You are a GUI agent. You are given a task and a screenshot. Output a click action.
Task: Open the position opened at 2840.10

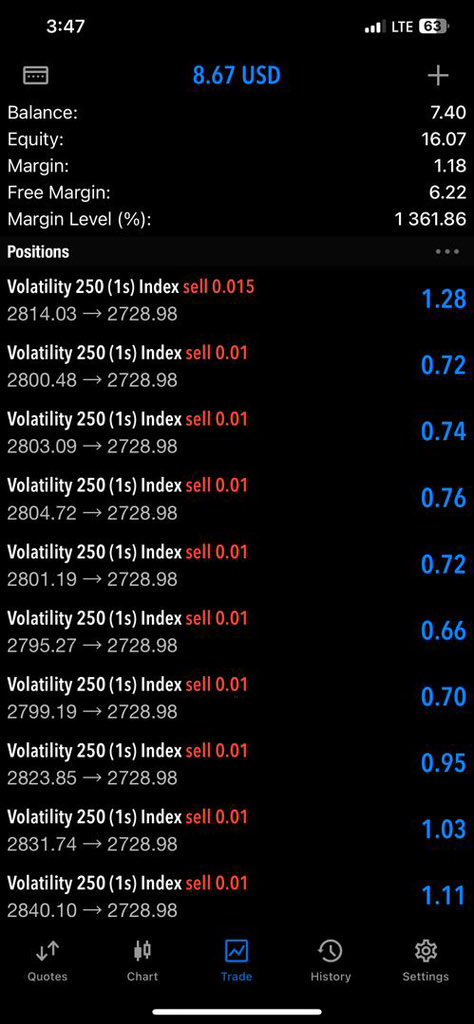[237, 897]
